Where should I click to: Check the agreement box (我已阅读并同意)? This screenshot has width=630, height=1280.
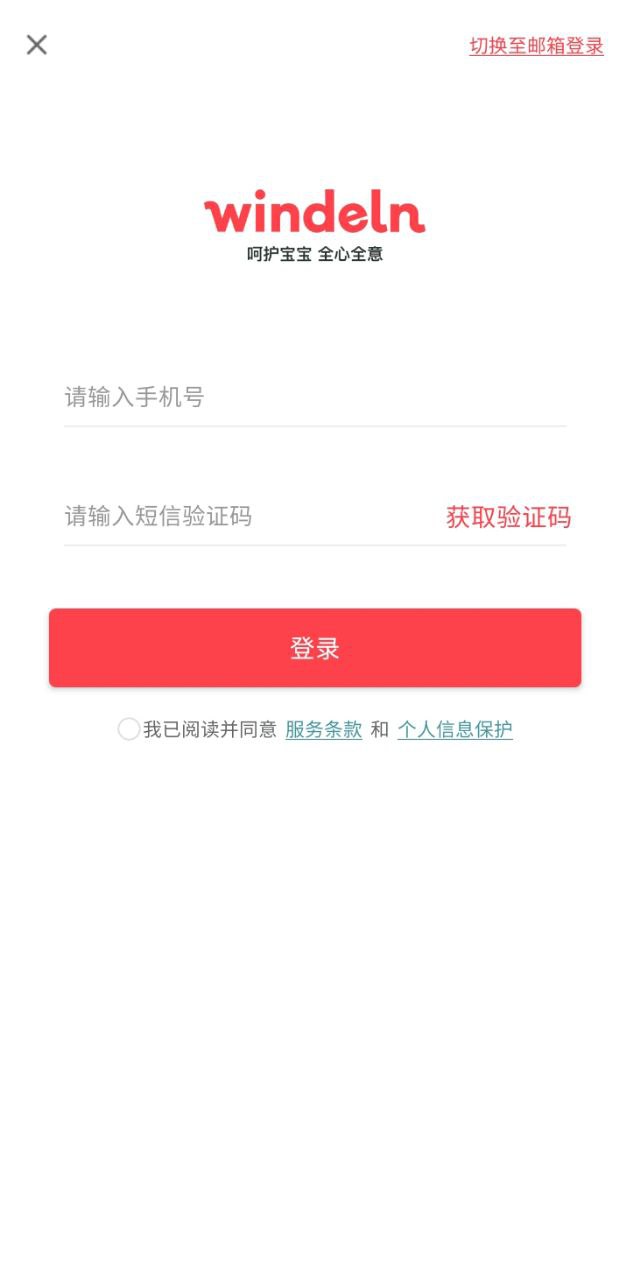[x=129, y=729]
